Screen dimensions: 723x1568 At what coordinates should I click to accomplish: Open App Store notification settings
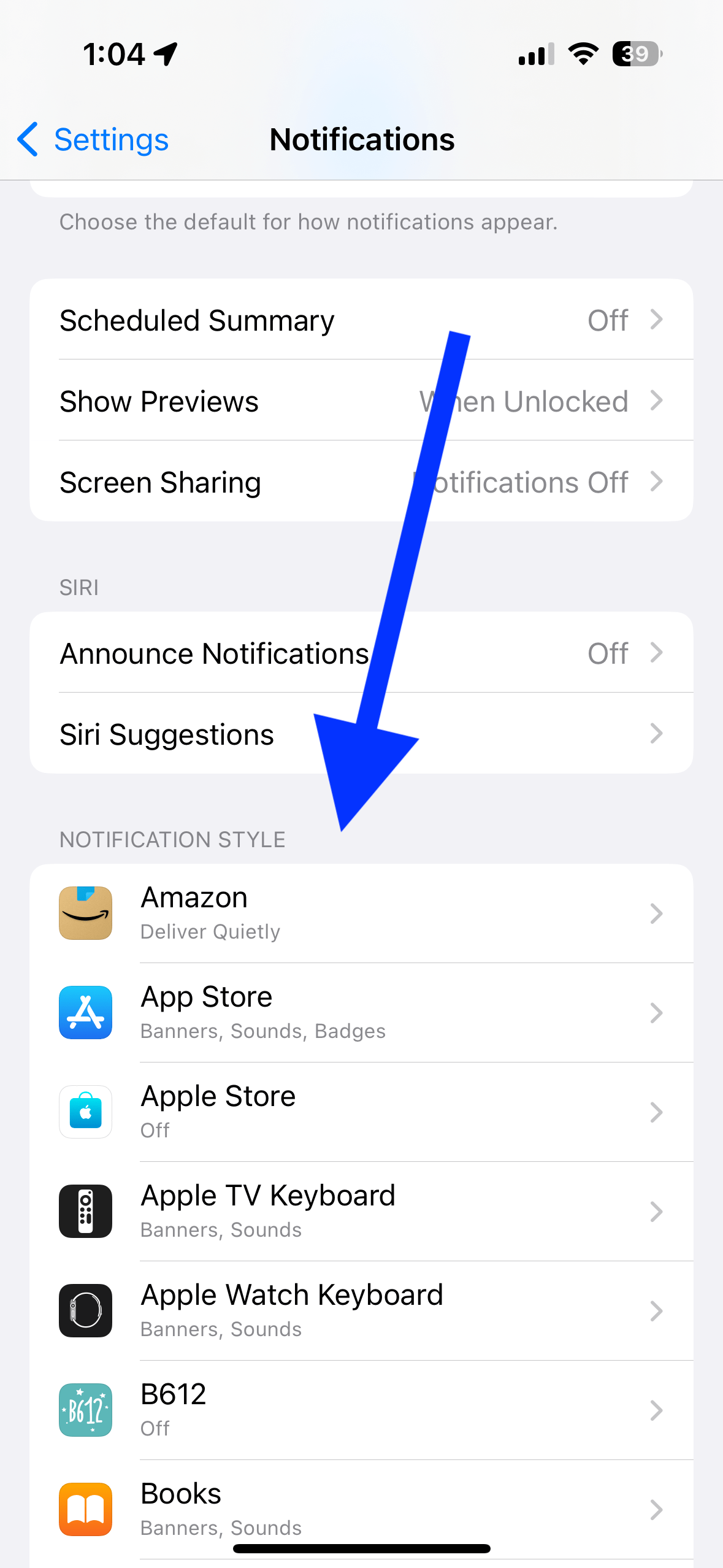361,1013
